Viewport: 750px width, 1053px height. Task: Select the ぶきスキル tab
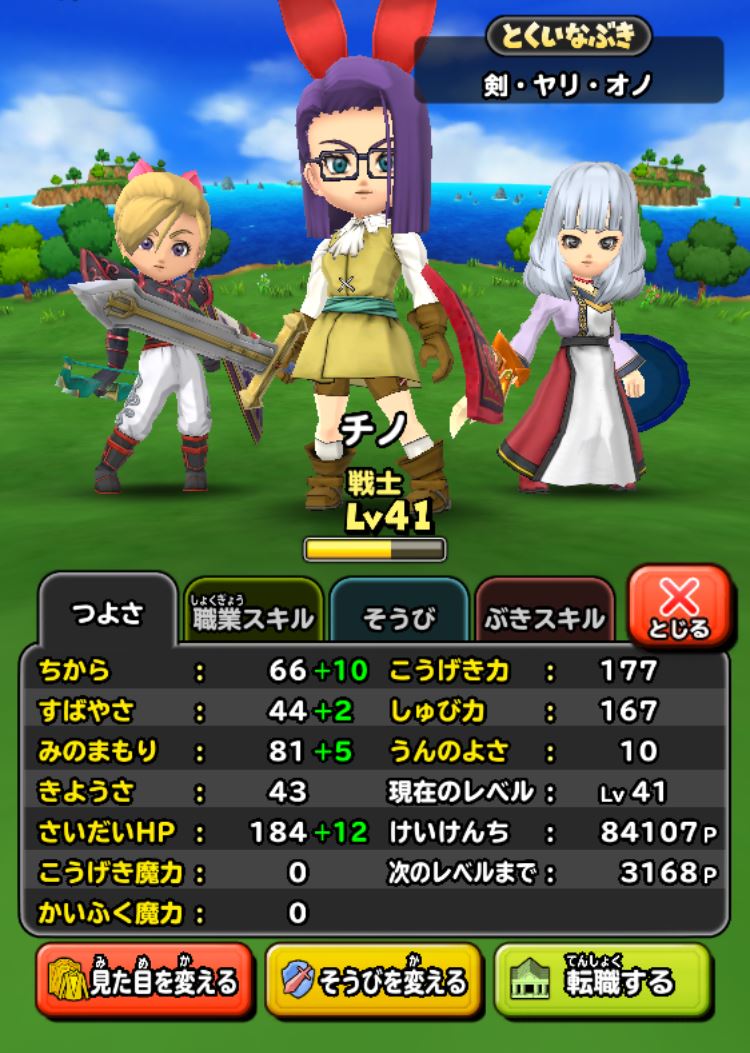tap(545, 612)
